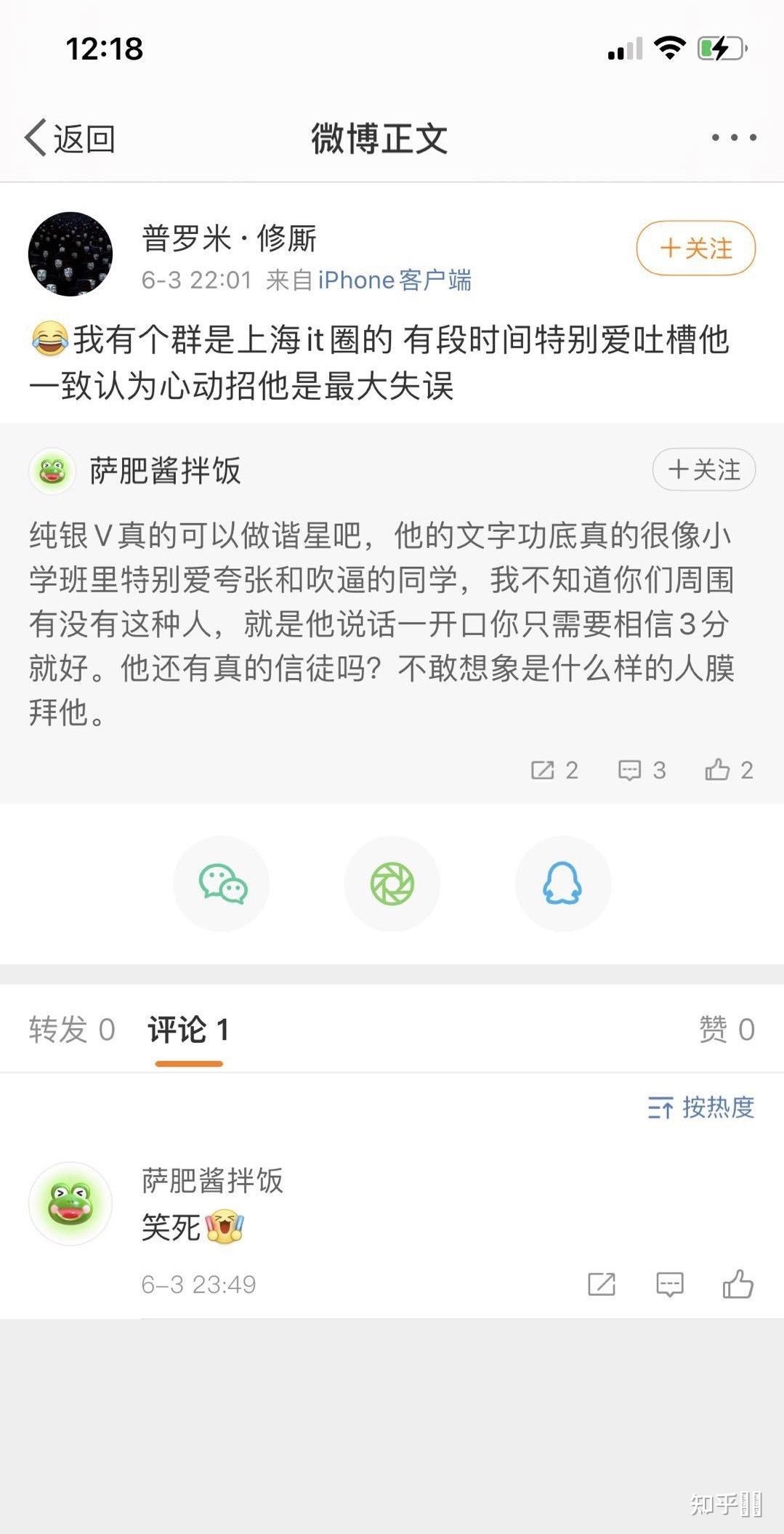Share this post to QQ
Screen dimensions: 784x1534
coord(562,884)
